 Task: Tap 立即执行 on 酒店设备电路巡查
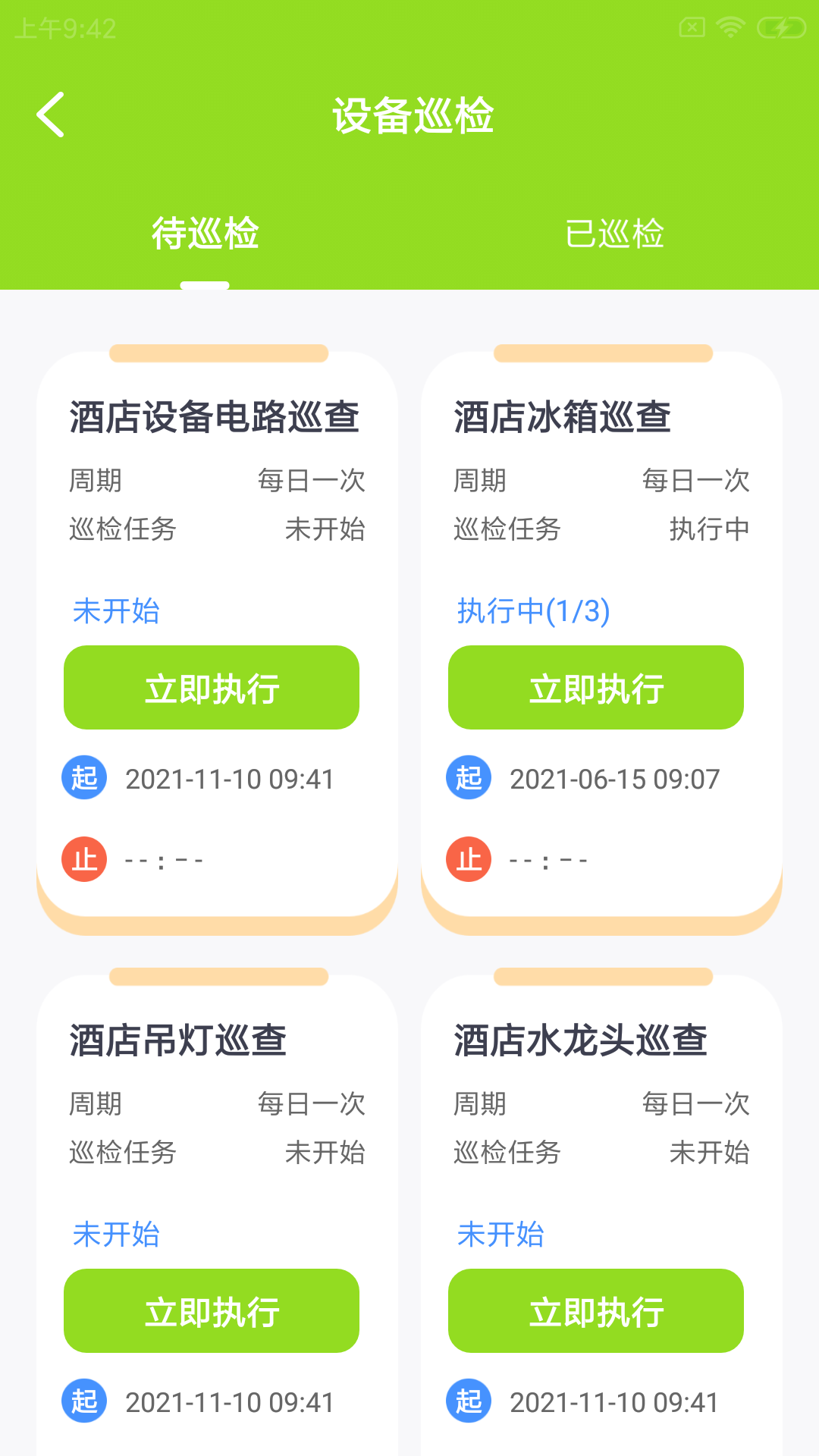pyautogui.click(x=211, y=688)
